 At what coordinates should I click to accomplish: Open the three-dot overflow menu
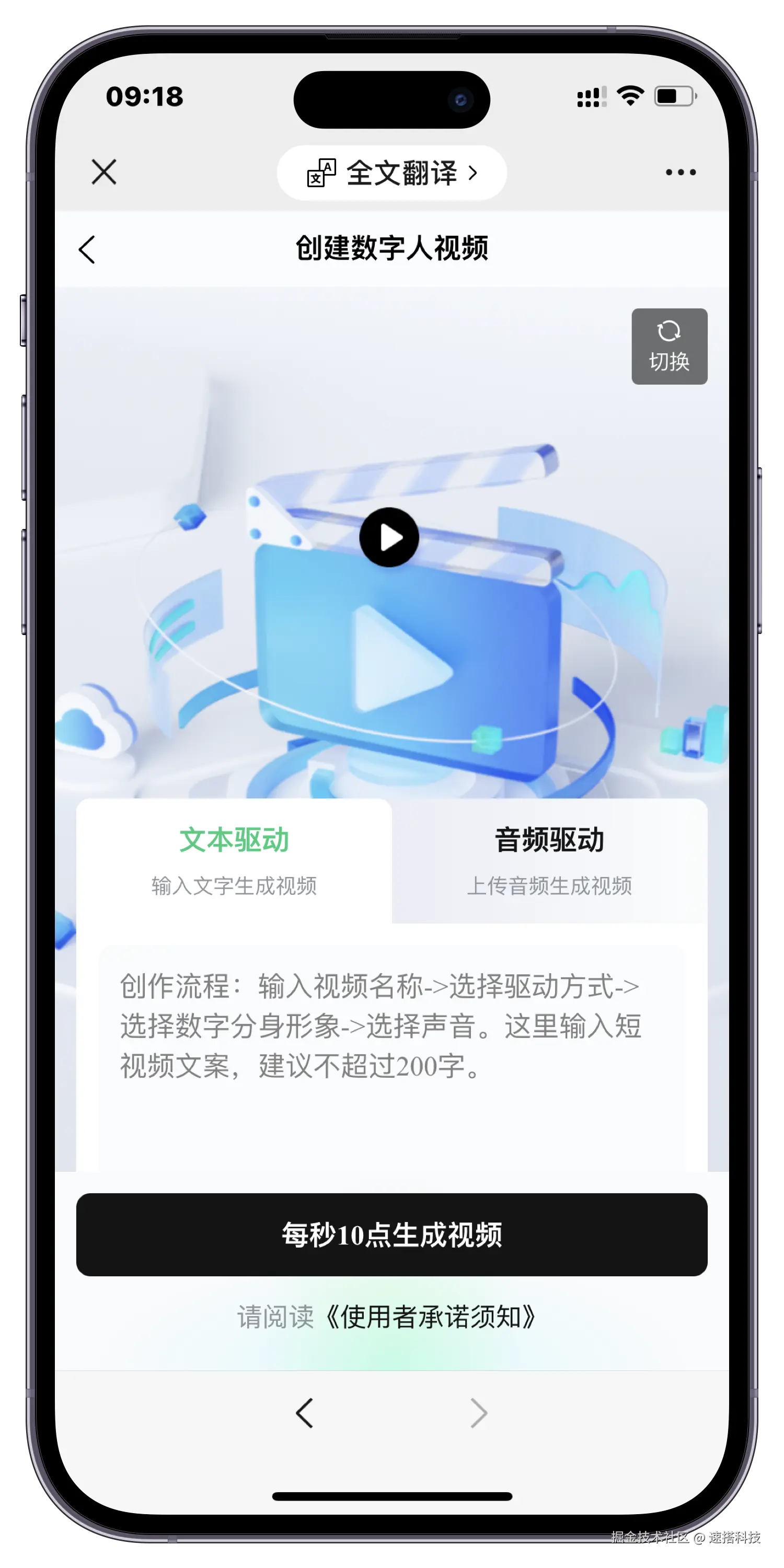click(x=680, y=172)
